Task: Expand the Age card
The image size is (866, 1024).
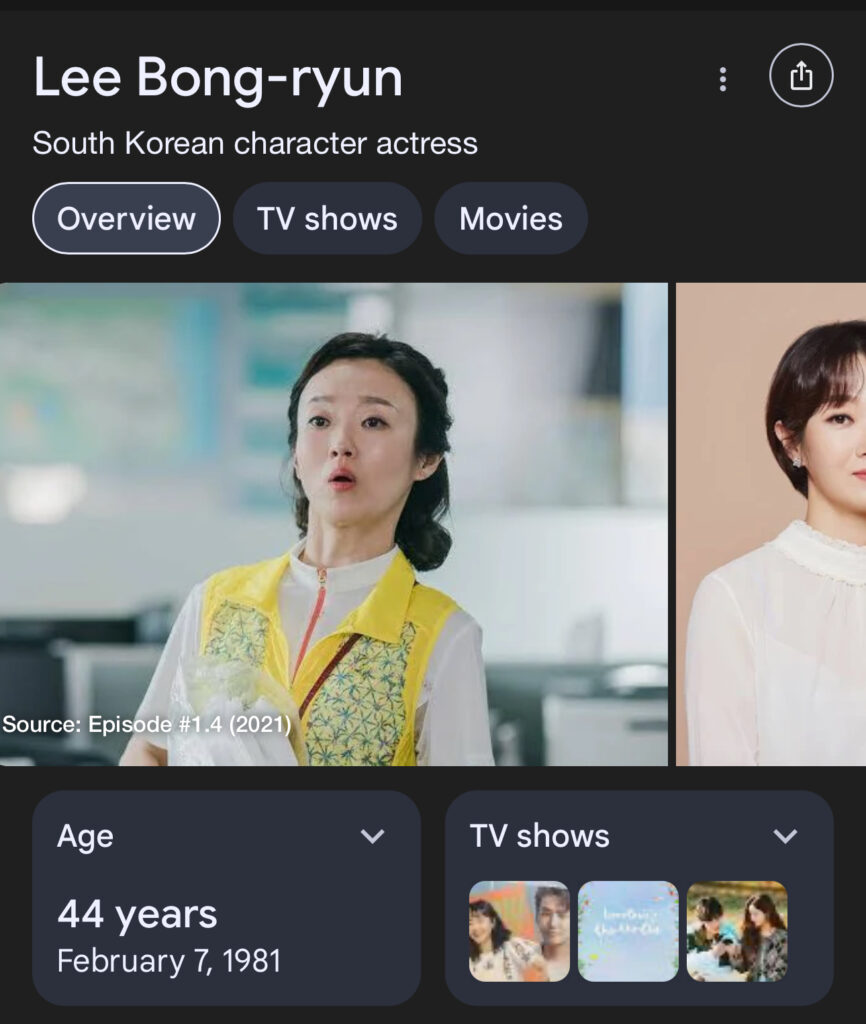Action: point(372,836)
